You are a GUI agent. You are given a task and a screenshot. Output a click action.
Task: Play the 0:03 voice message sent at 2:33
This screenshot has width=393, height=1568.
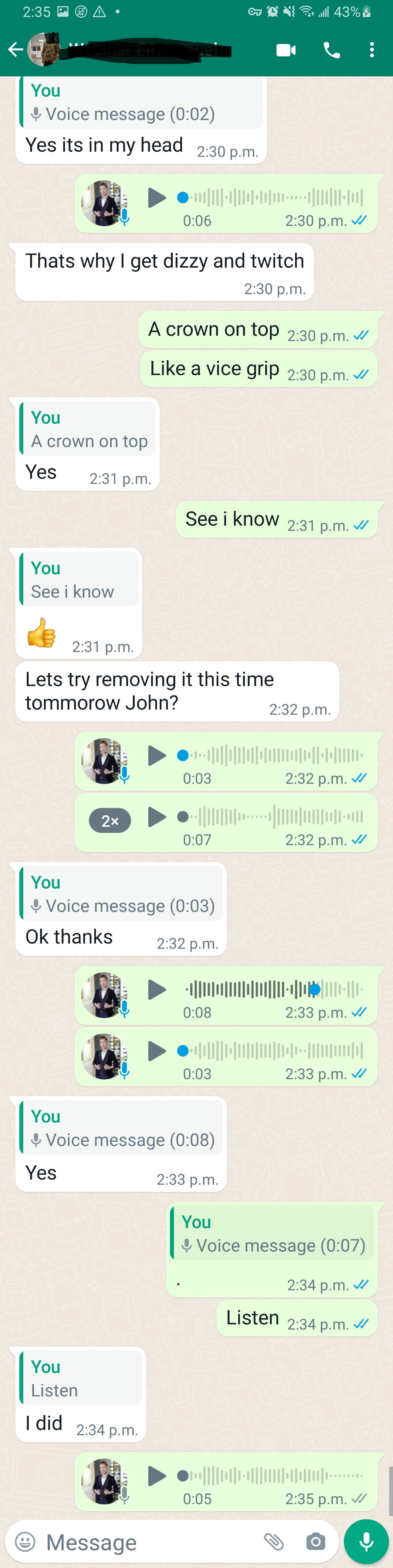(156, 1051)
